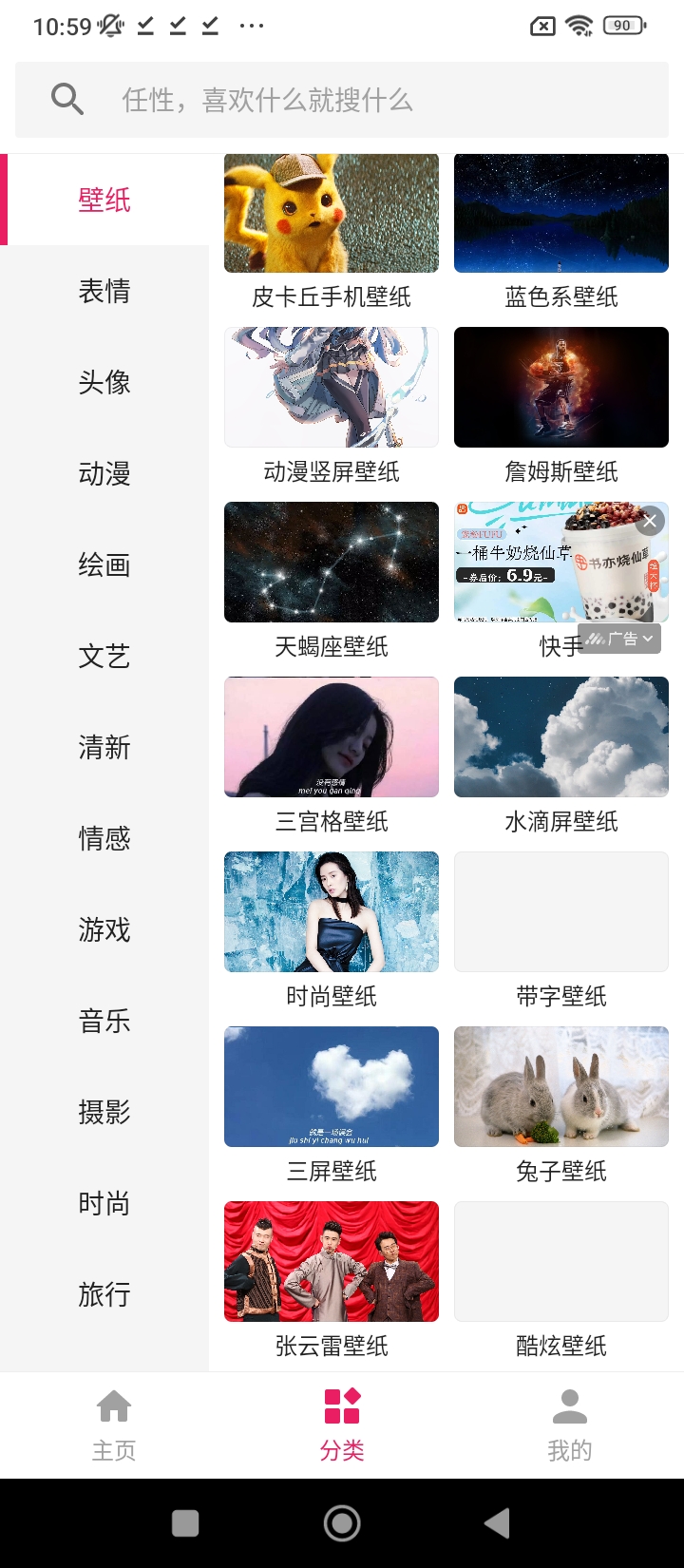This screenshot has height=1568, width=684.
Task: Tap the search box at the top
Action: (342, 100)
